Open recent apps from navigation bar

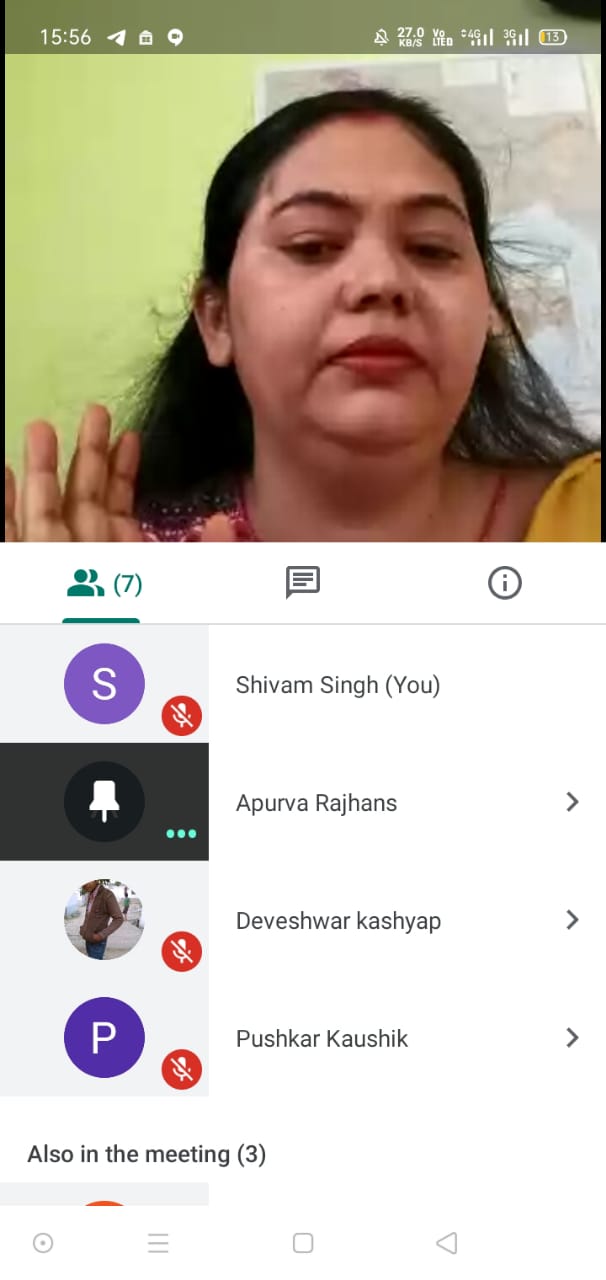pyautogui.click(x=158, y=1243)
